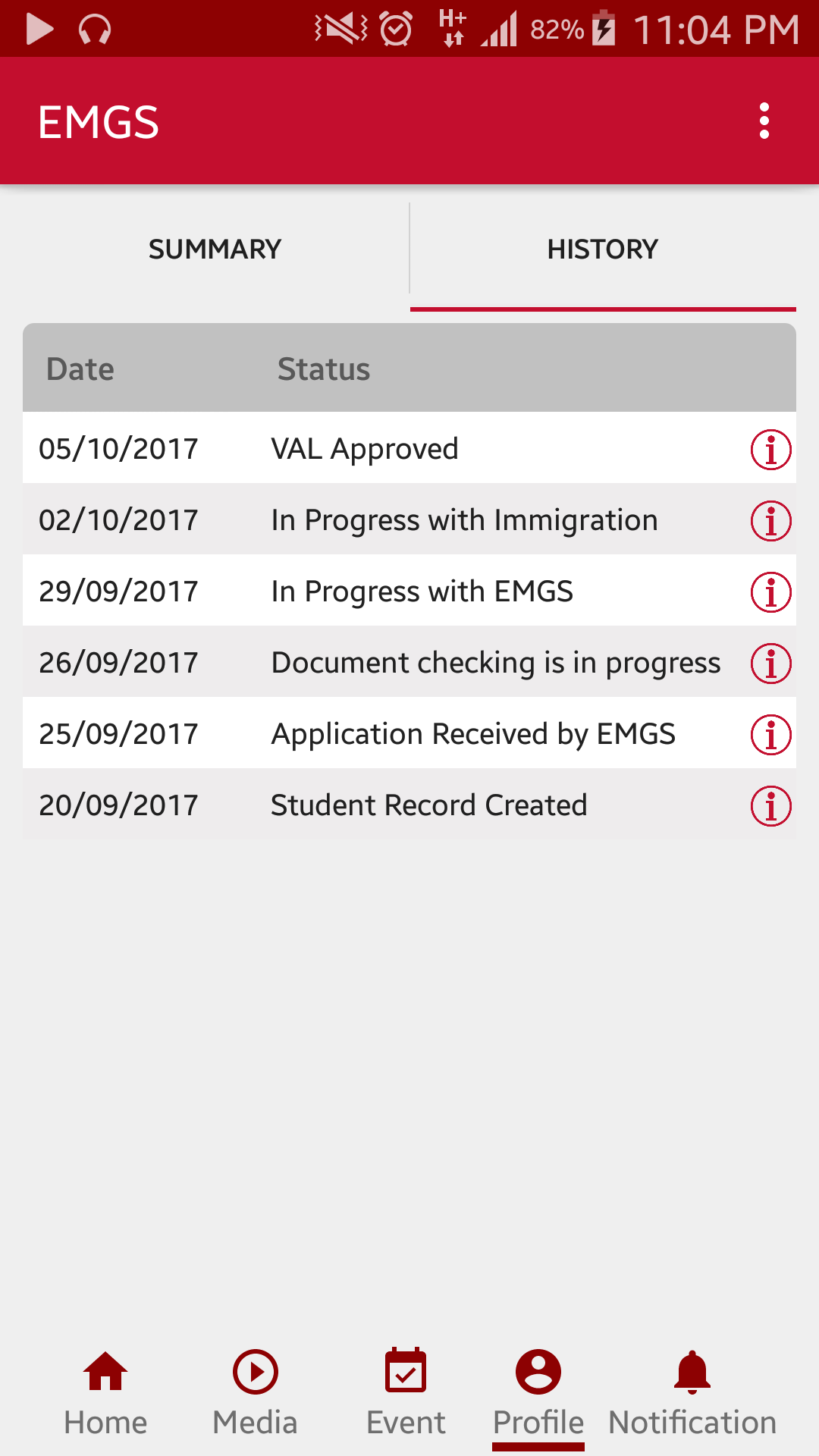The width and height of the screenshot is (819, 1456).
Task: Switch to the Summary tab
Action: [x=215, y=249]
